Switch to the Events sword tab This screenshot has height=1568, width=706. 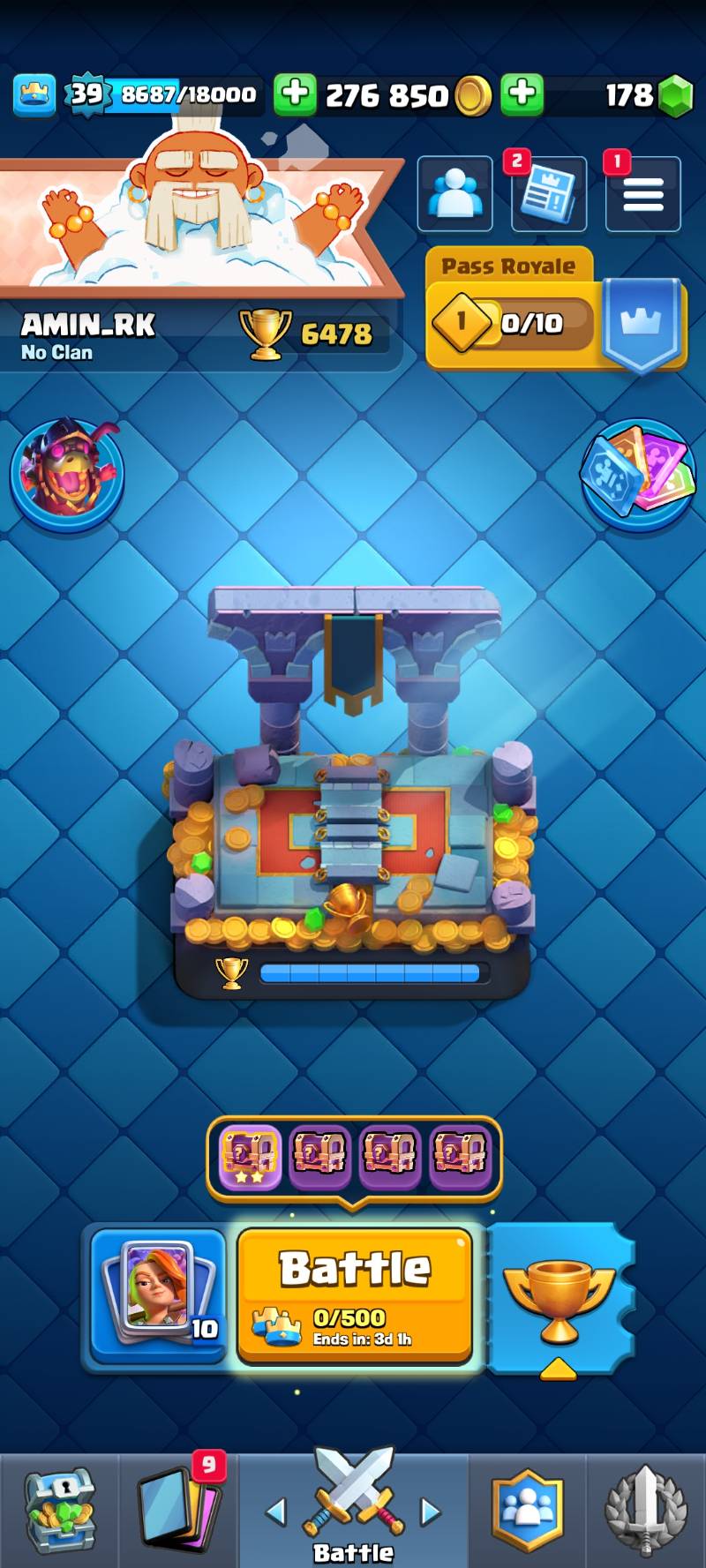645,1511
